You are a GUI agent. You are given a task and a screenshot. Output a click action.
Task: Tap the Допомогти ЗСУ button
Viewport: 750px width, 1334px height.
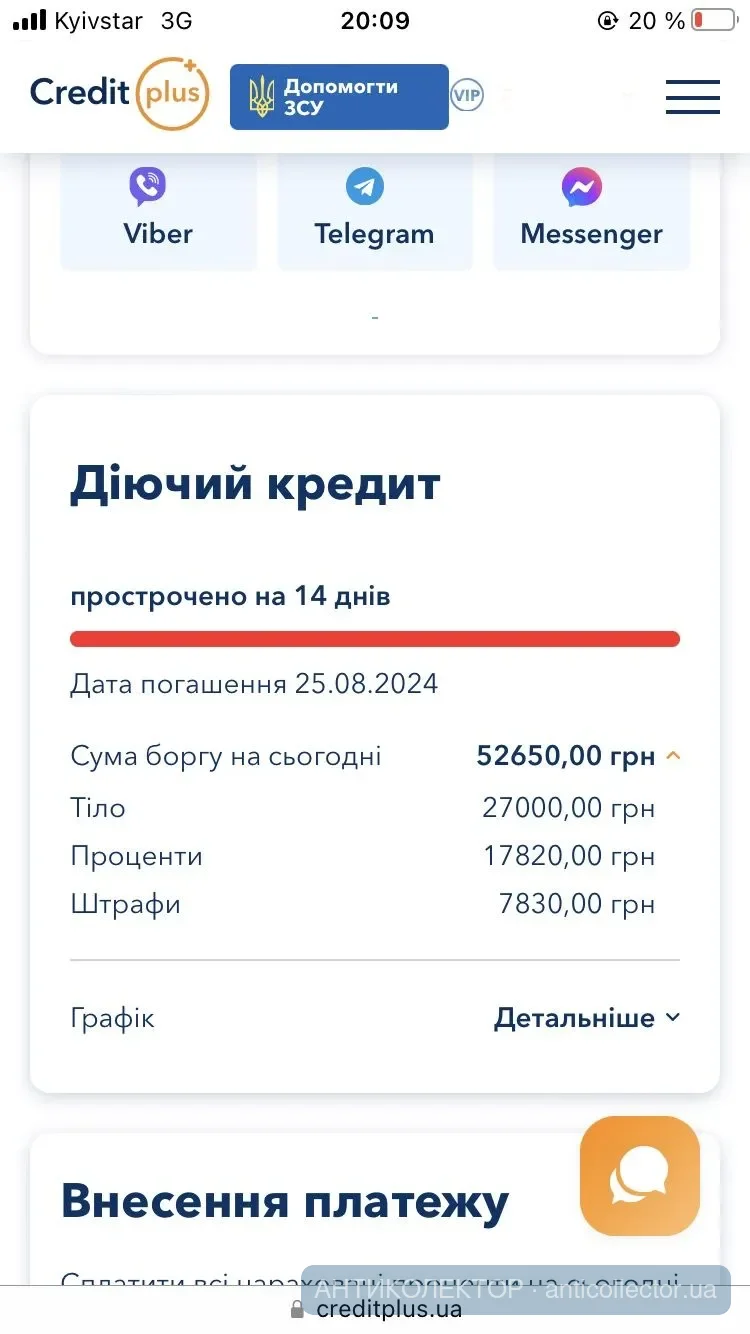click(339, 97)
